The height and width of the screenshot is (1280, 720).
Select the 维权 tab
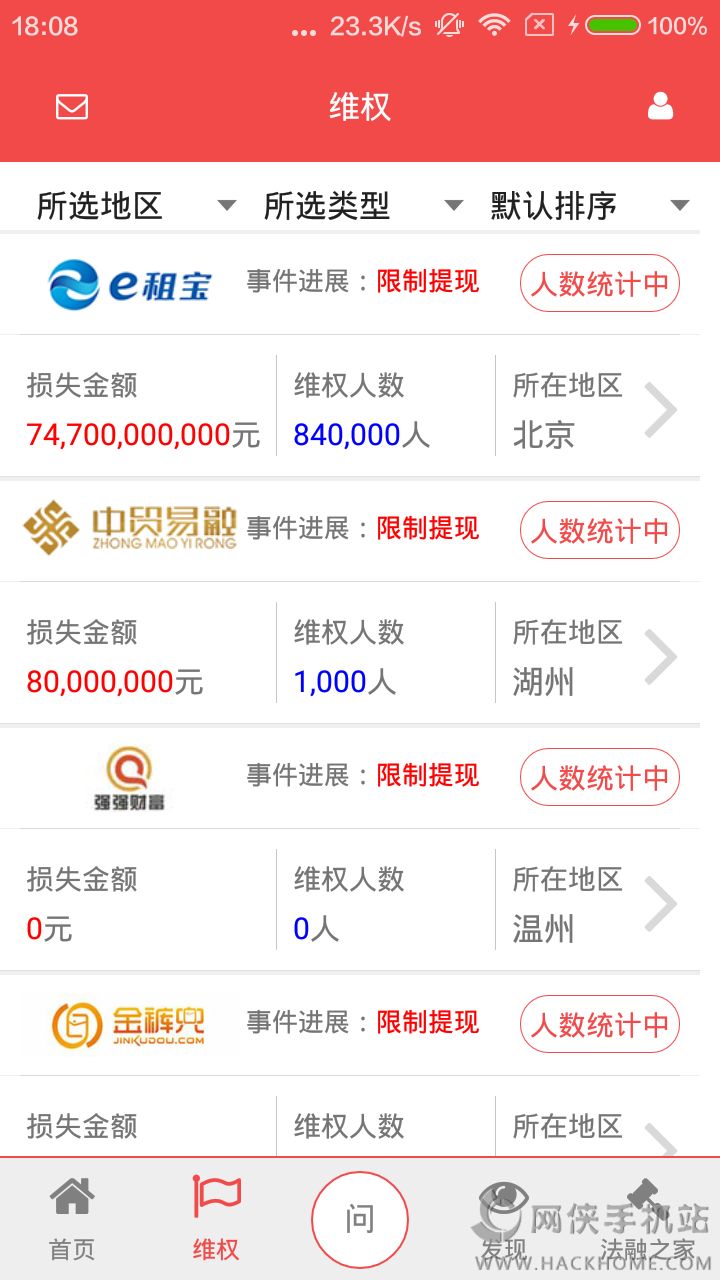(x=216, y=1218)
